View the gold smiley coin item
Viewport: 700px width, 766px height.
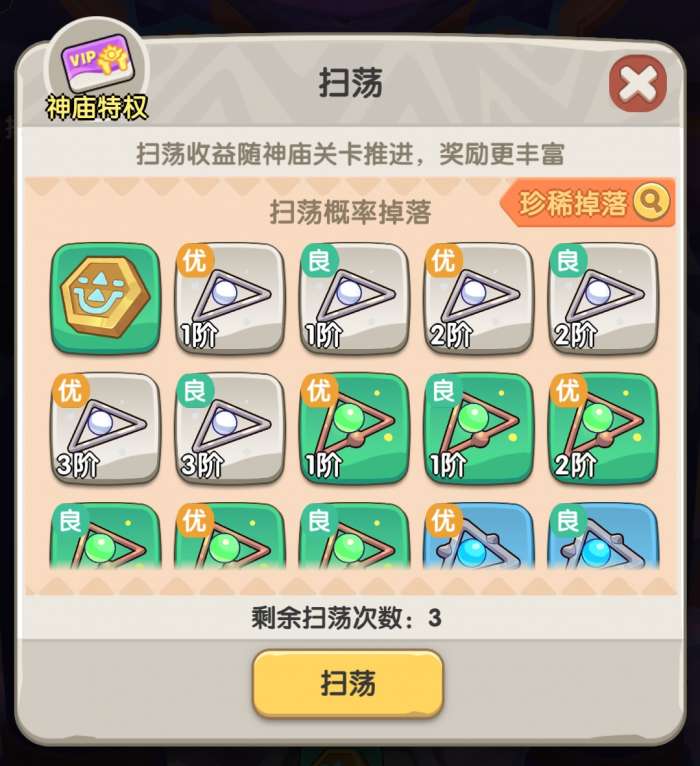(x=105, y=298)
